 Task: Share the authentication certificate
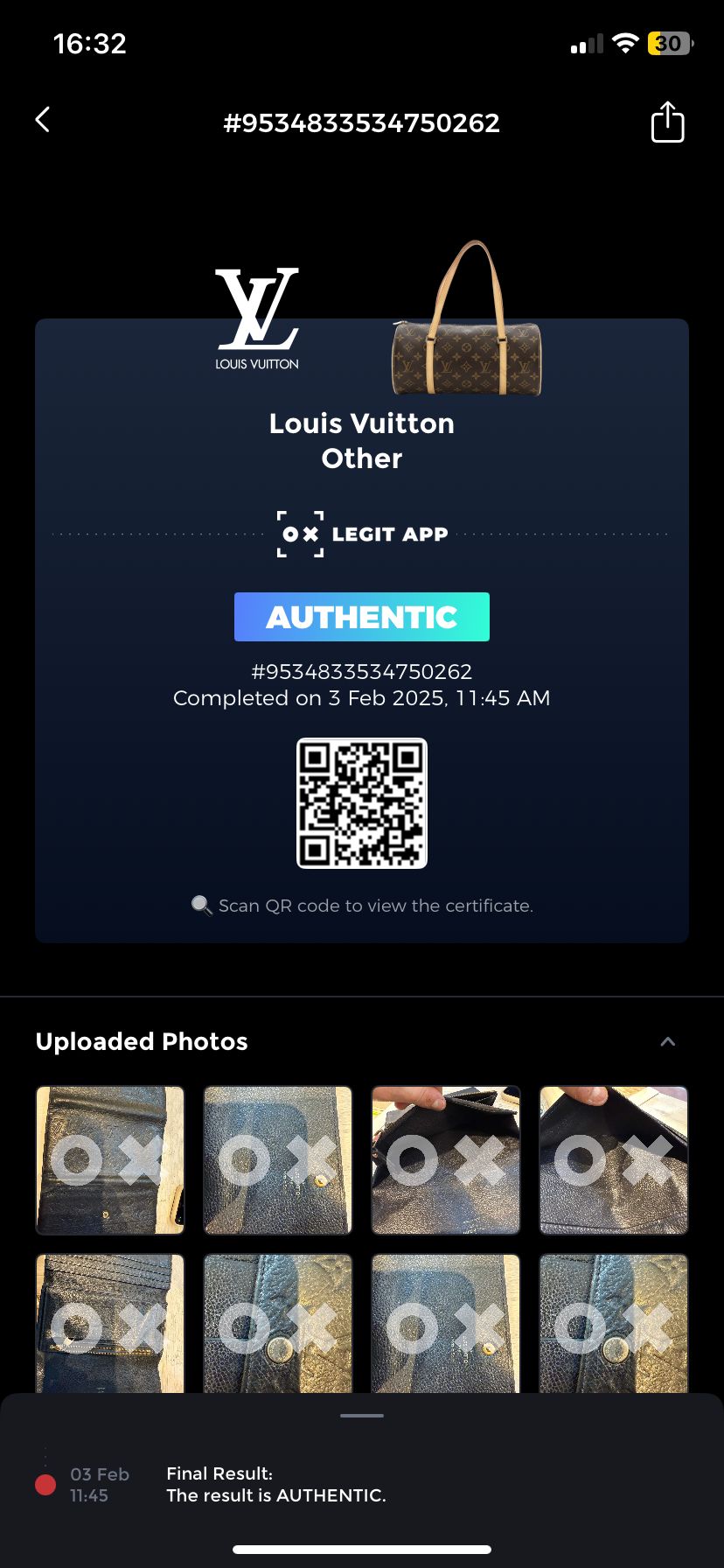tap(667, 122)
